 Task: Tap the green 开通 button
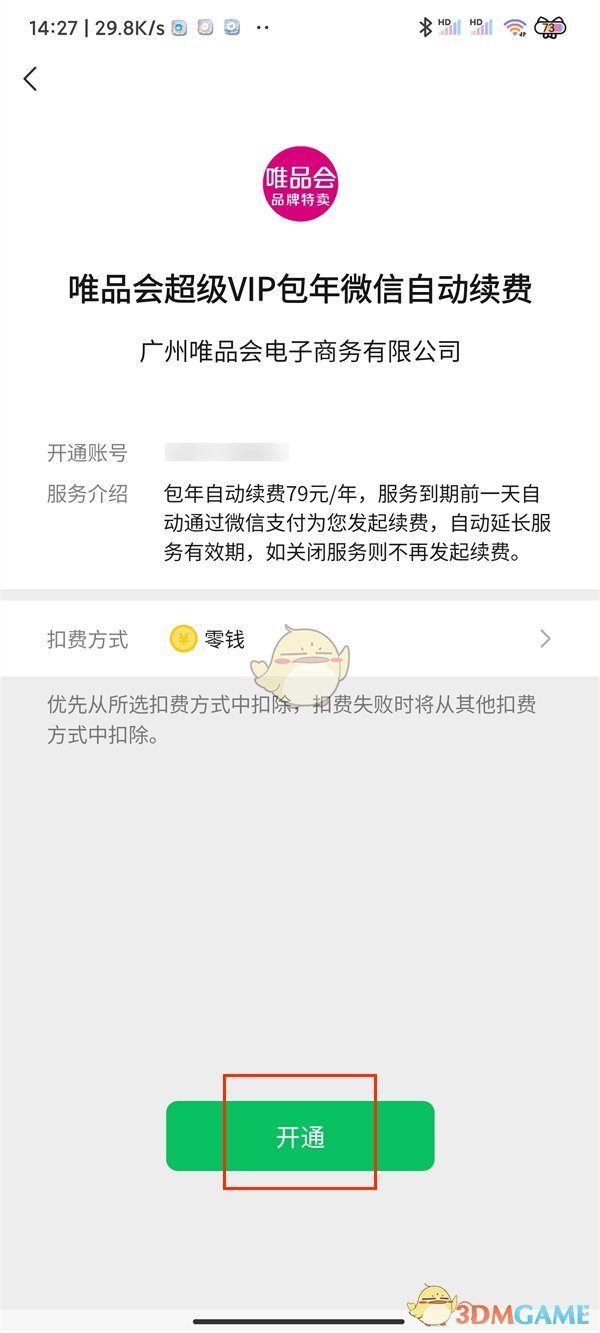pos(300,1137)
